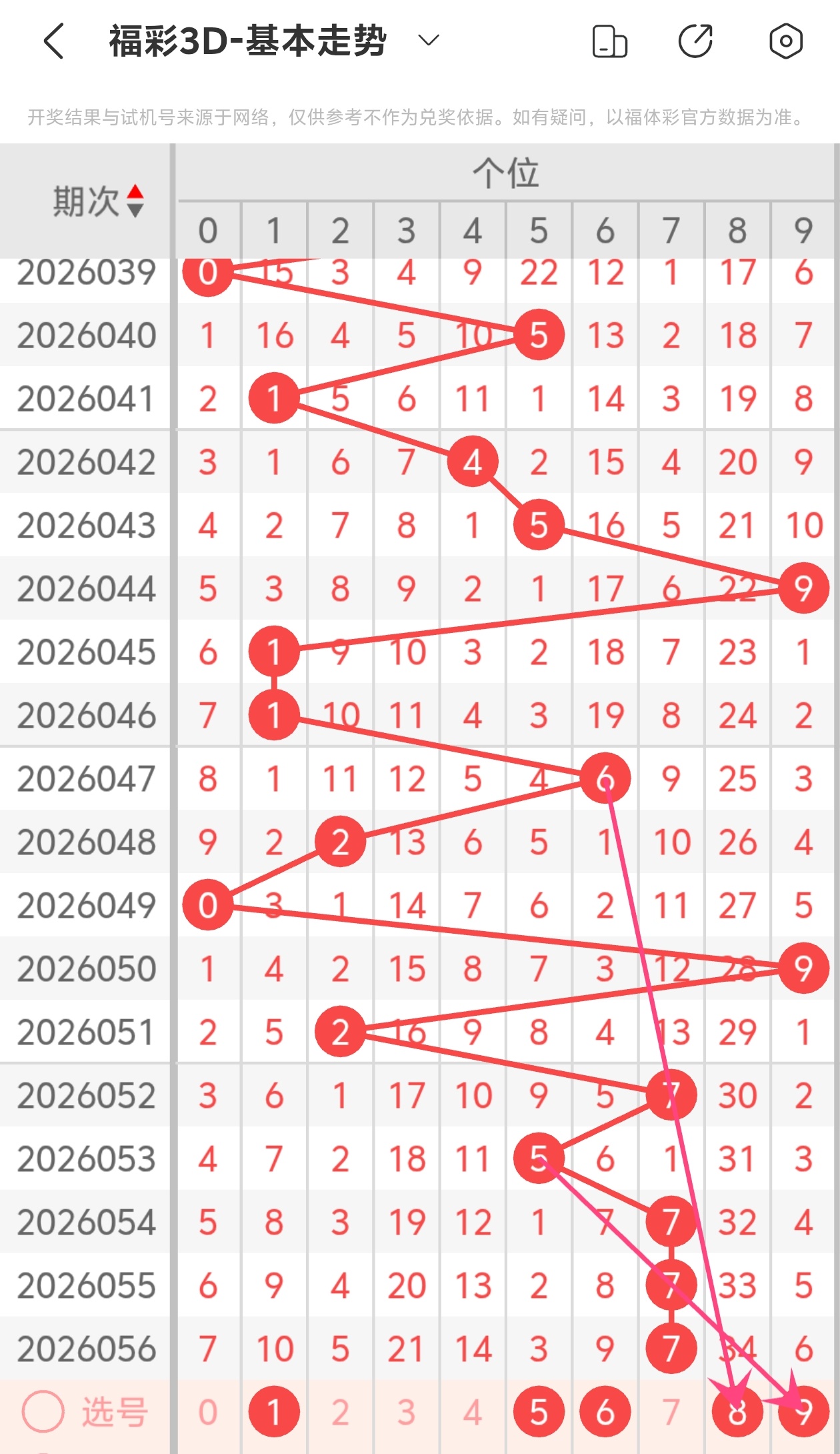The height and width of the screenshot is (1454, 840).
Task: Open chart settings hexagon icon
Action: coord(785,41)
